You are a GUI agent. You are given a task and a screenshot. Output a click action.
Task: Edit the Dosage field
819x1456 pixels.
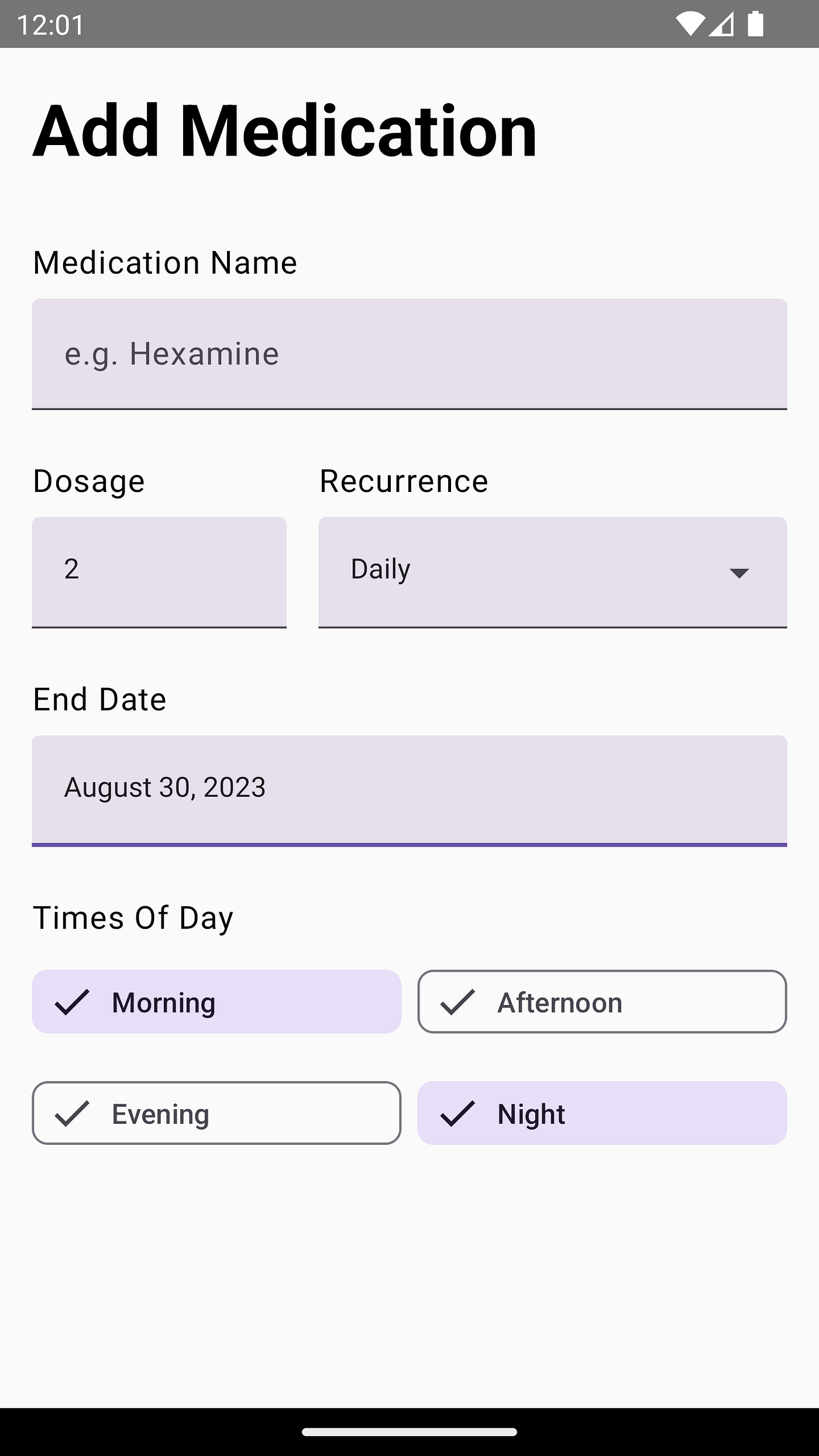point(159,572)
